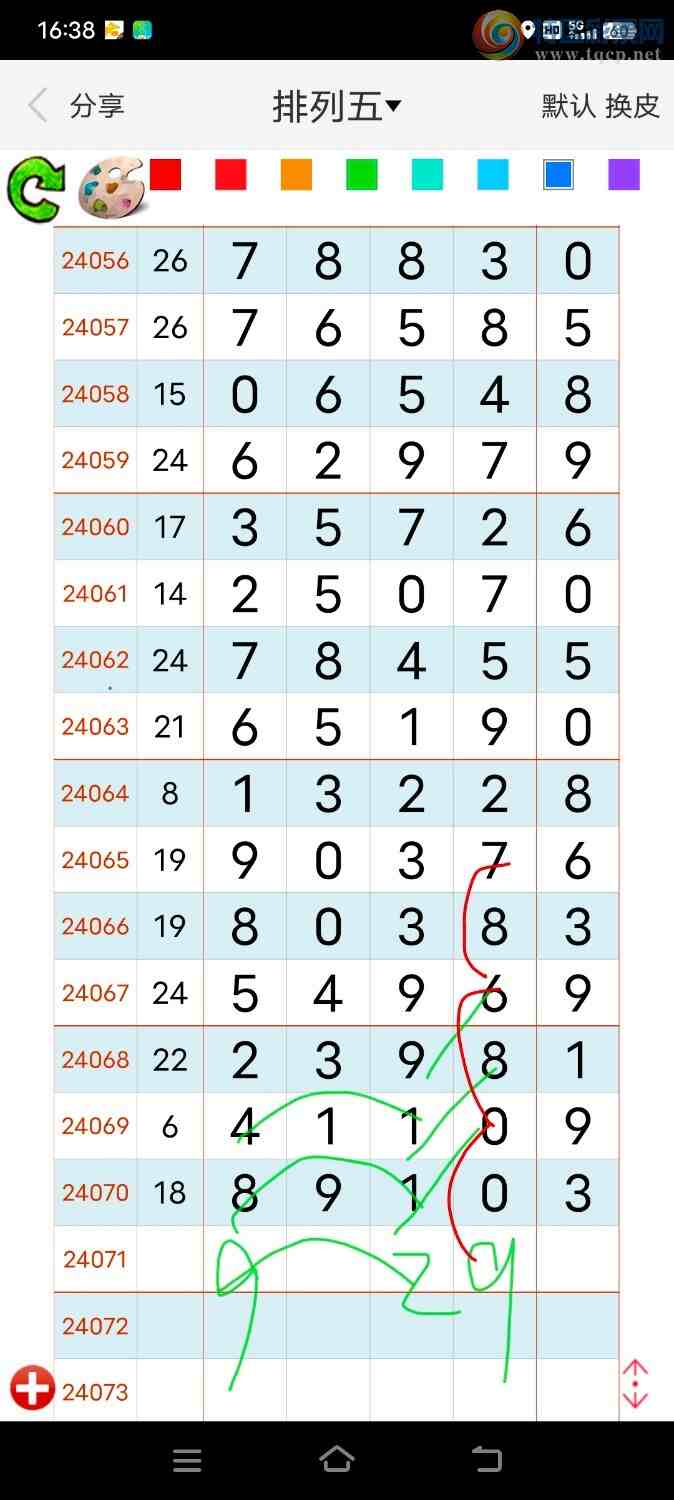Tap the green circular arrow icon
This screenshot has width=674, height=1500.
(x=35, y=189)
